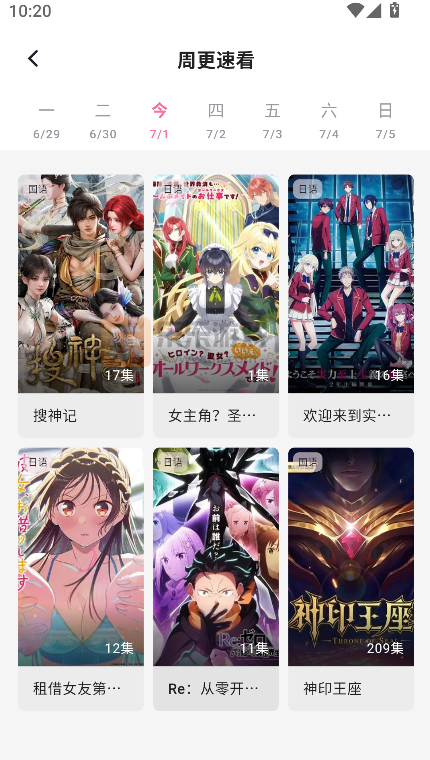Image resolution: width=430 pixels, height=760 pixels.
Task: View Friday 7/3 updates
Action: click(272, 121)
